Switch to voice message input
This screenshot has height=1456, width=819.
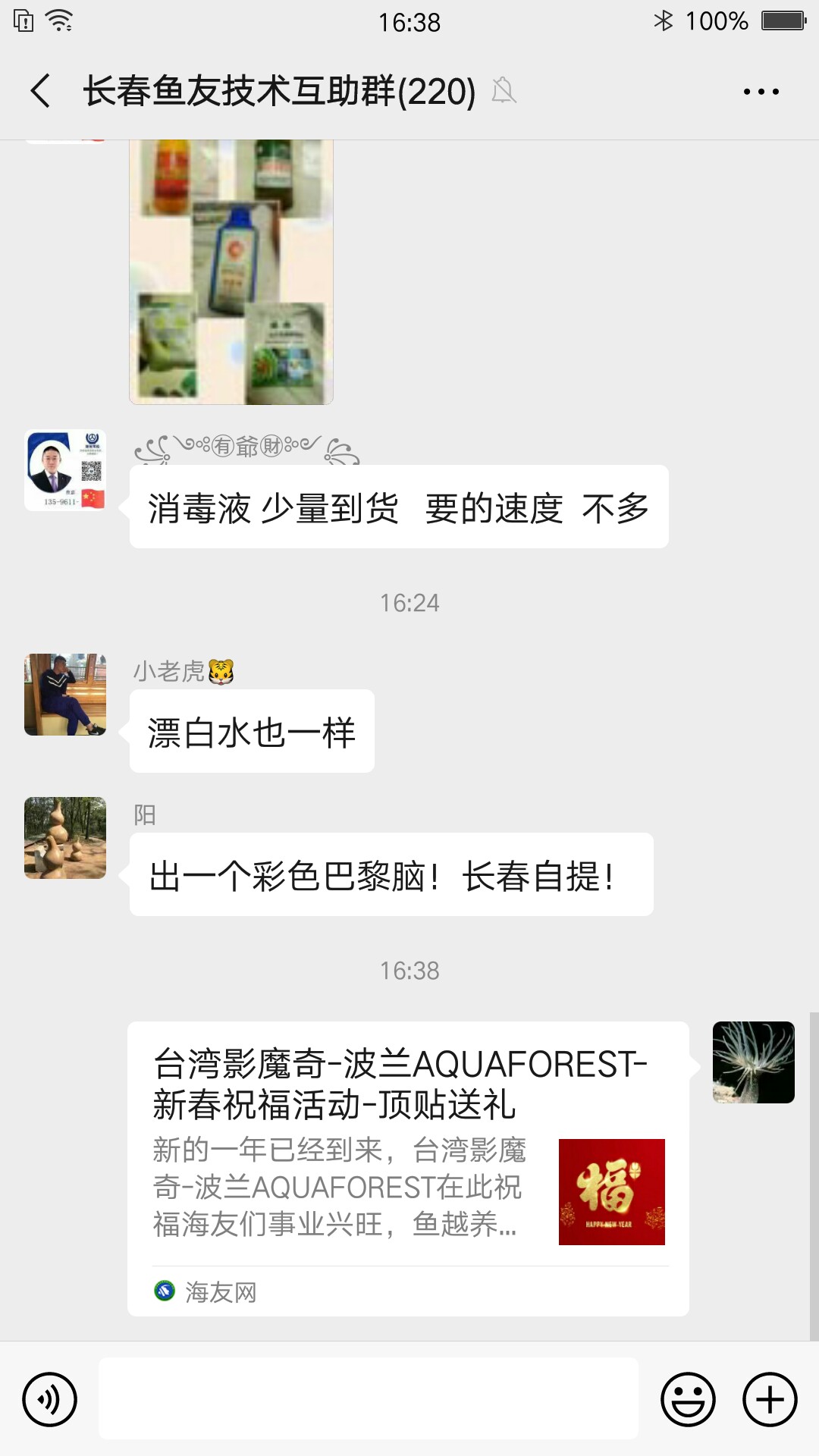[x=50, y=1399]
